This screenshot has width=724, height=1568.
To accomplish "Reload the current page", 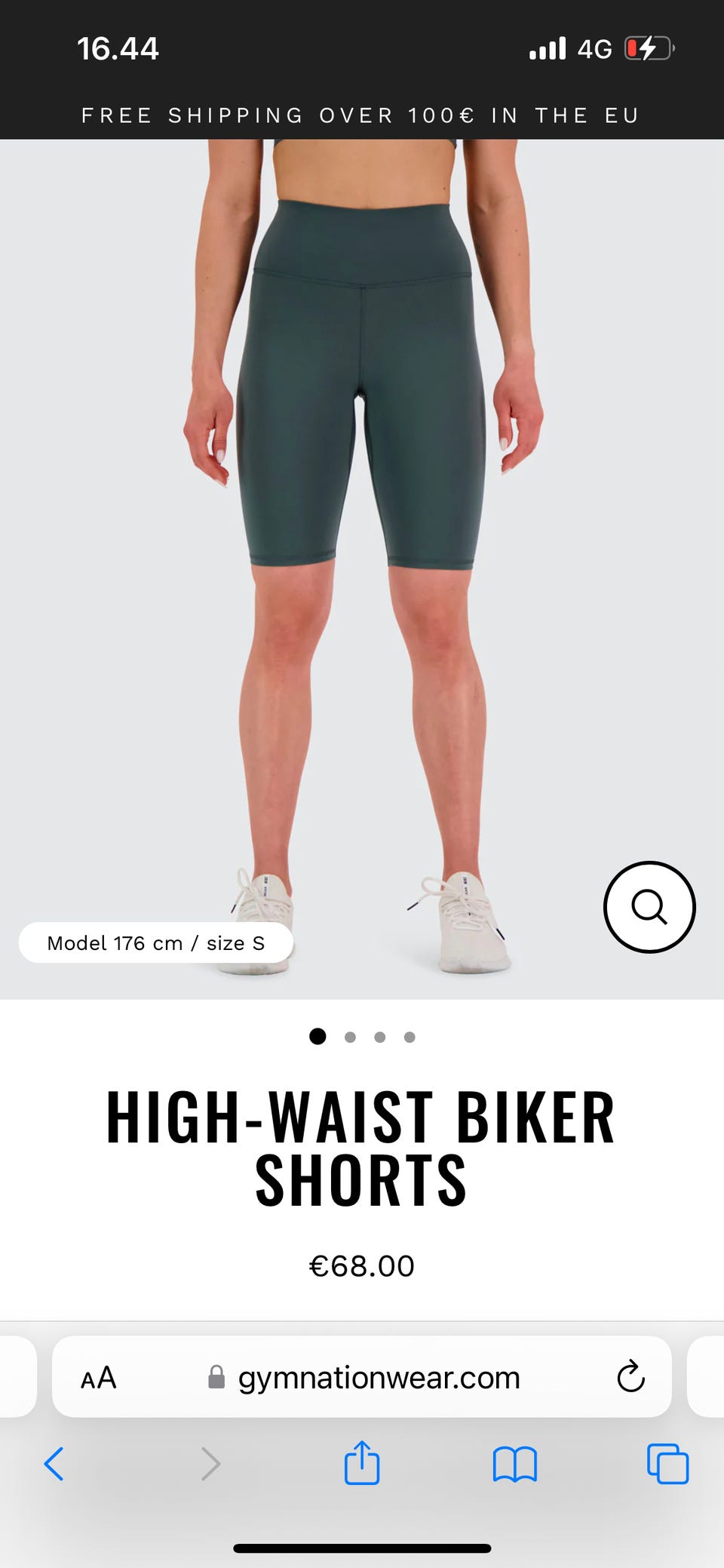I will [630, 1378].
